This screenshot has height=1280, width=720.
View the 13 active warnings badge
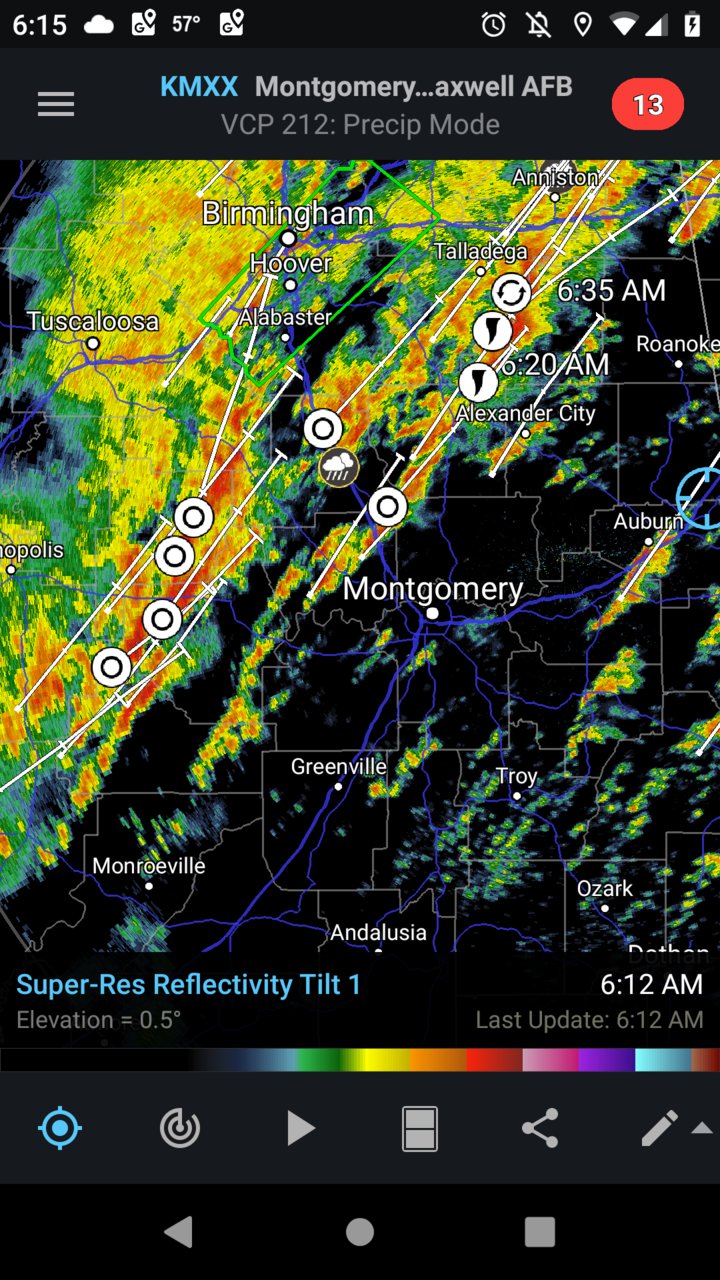[x=648, y=104]
